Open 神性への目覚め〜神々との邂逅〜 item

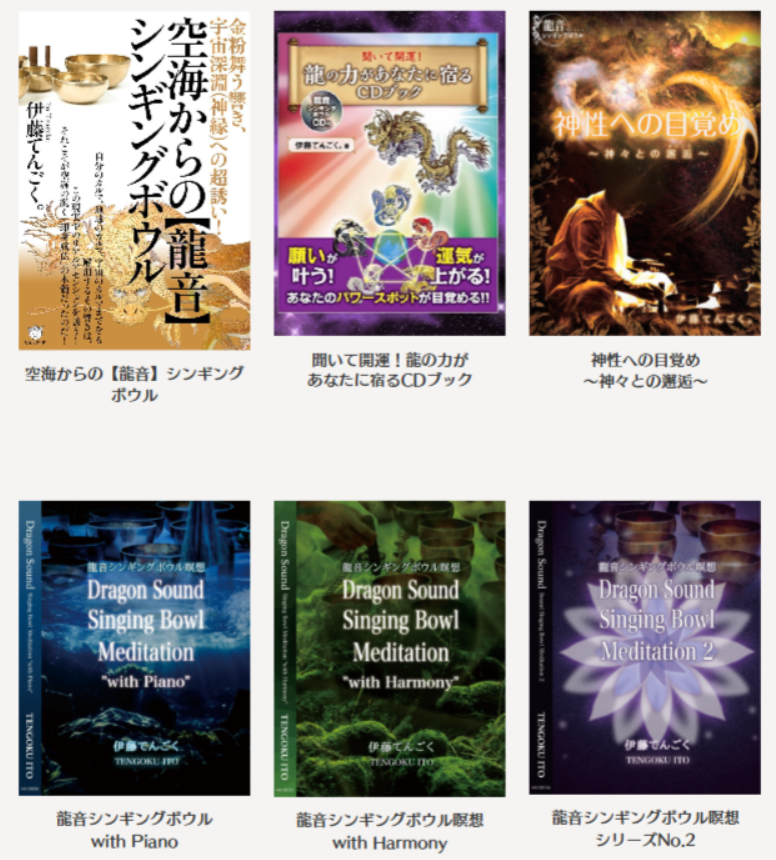(x=644, y=173)
